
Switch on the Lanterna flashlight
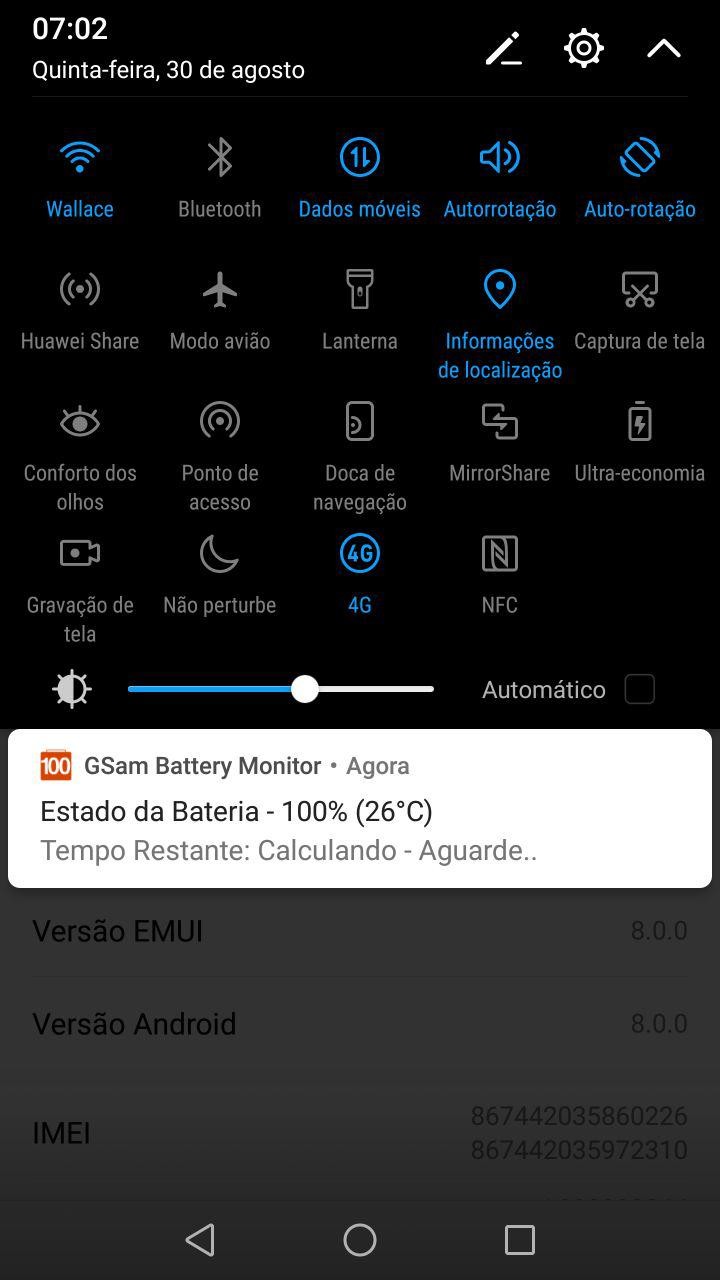coord(360,290)
